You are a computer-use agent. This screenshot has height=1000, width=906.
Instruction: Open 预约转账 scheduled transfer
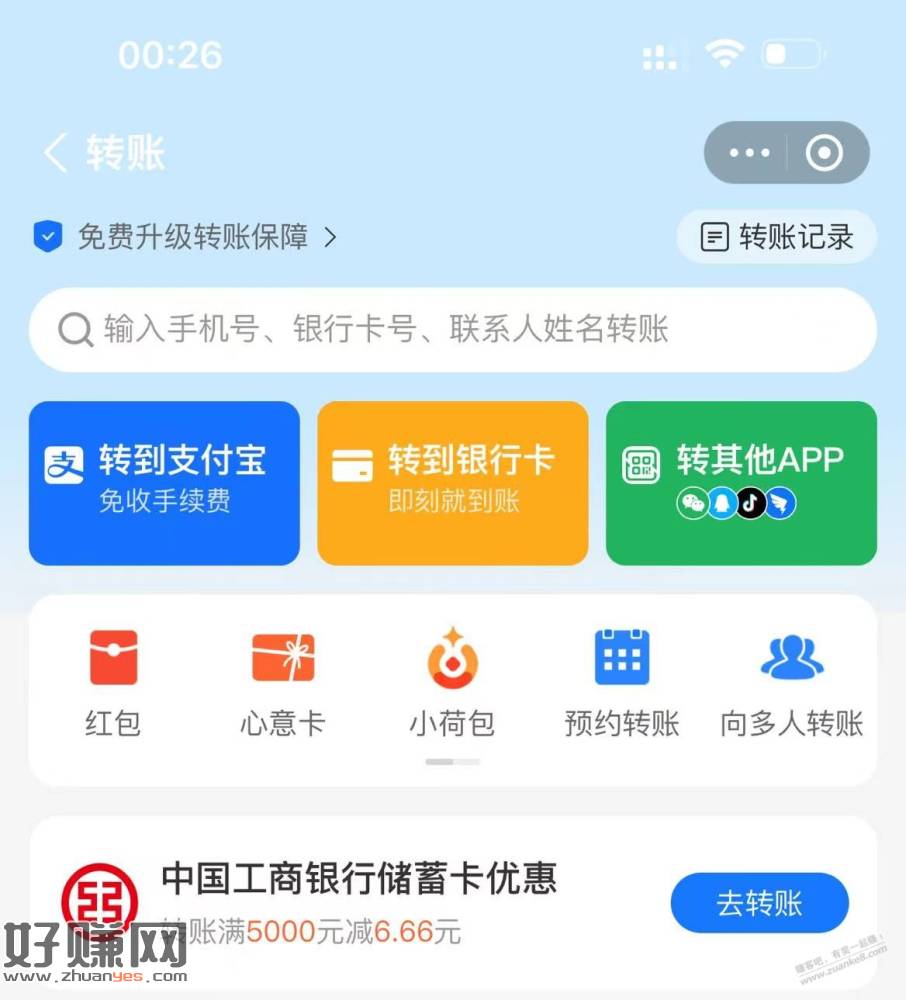(x=622, y=680)
